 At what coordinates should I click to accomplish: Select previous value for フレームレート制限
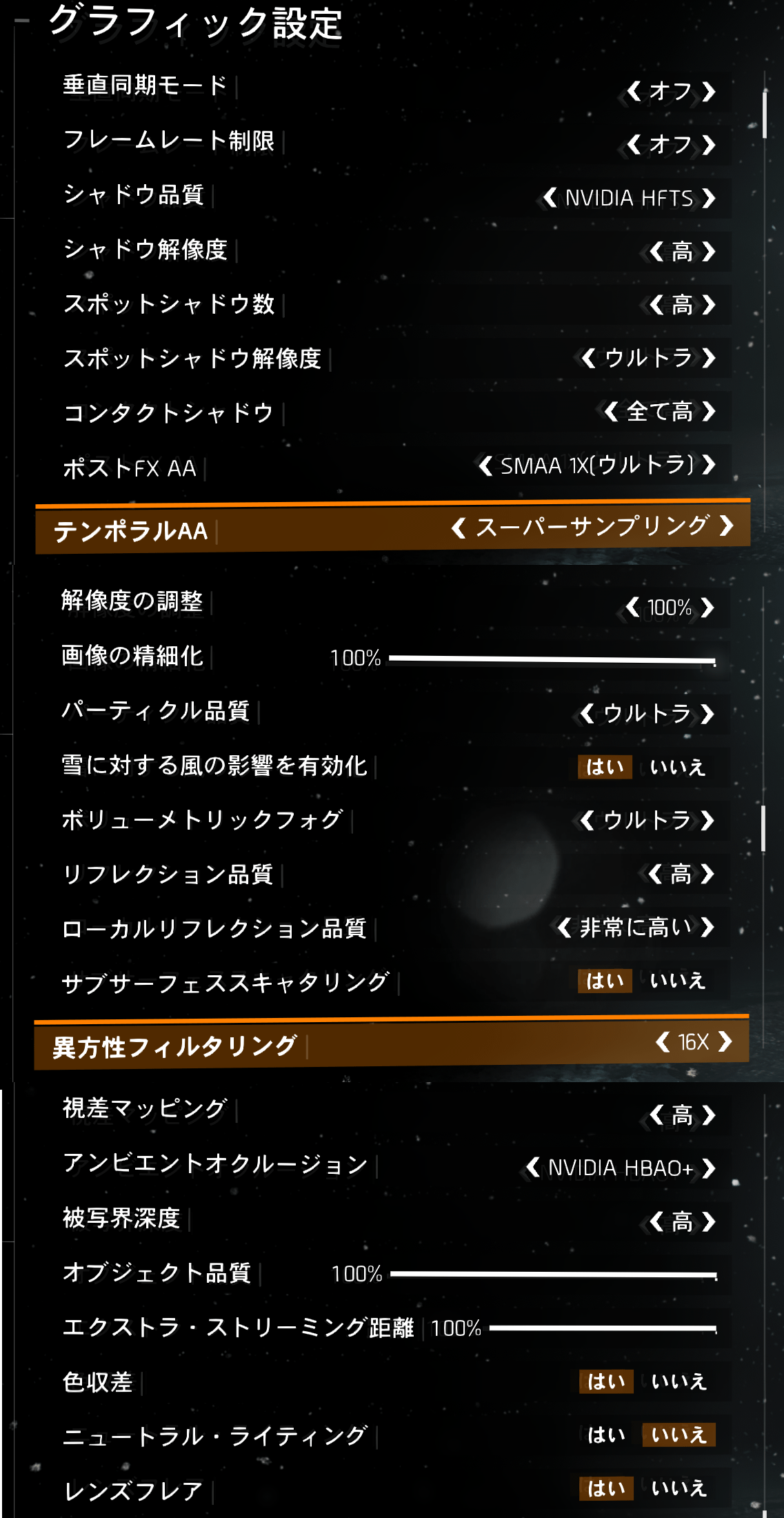634,145
